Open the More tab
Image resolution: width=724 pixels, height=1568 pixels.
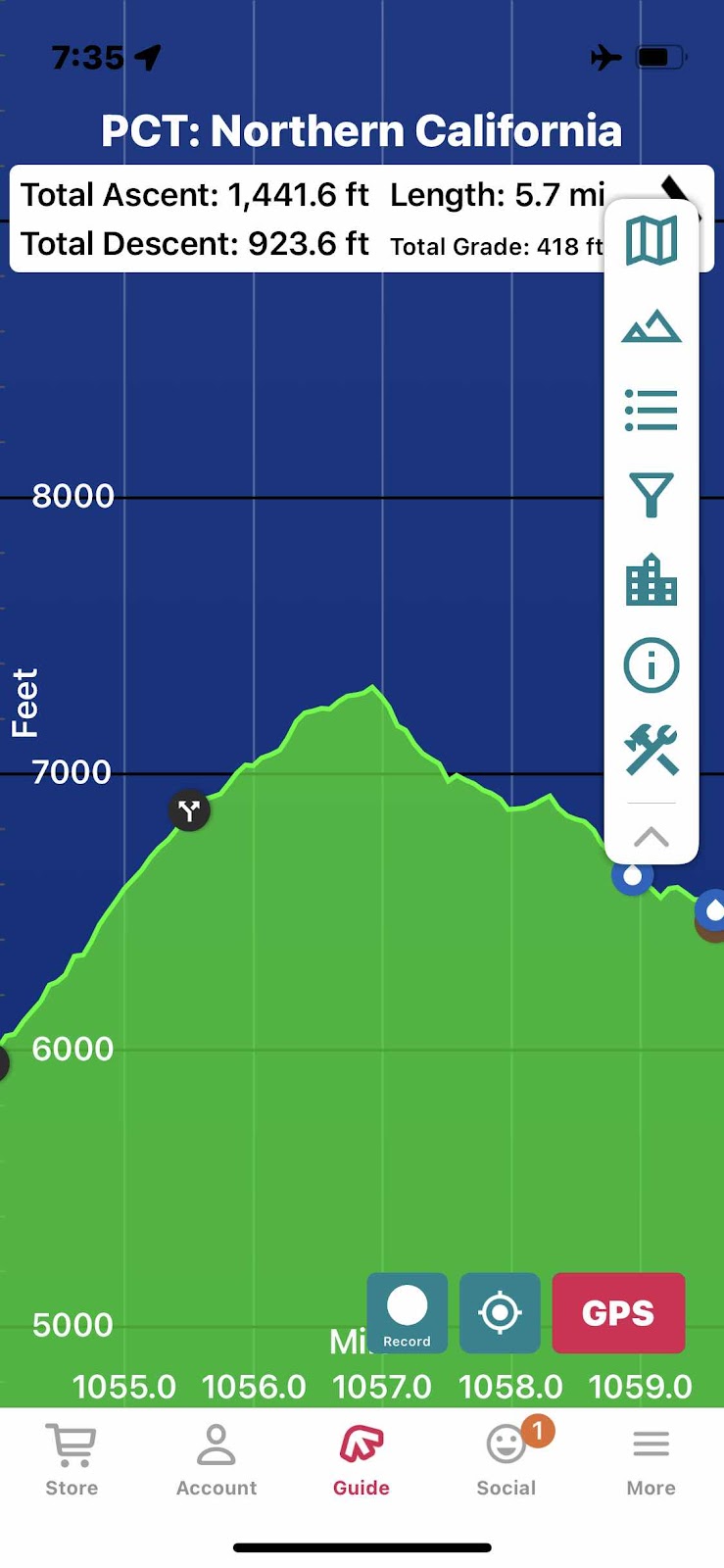[x=652, y=1460]
